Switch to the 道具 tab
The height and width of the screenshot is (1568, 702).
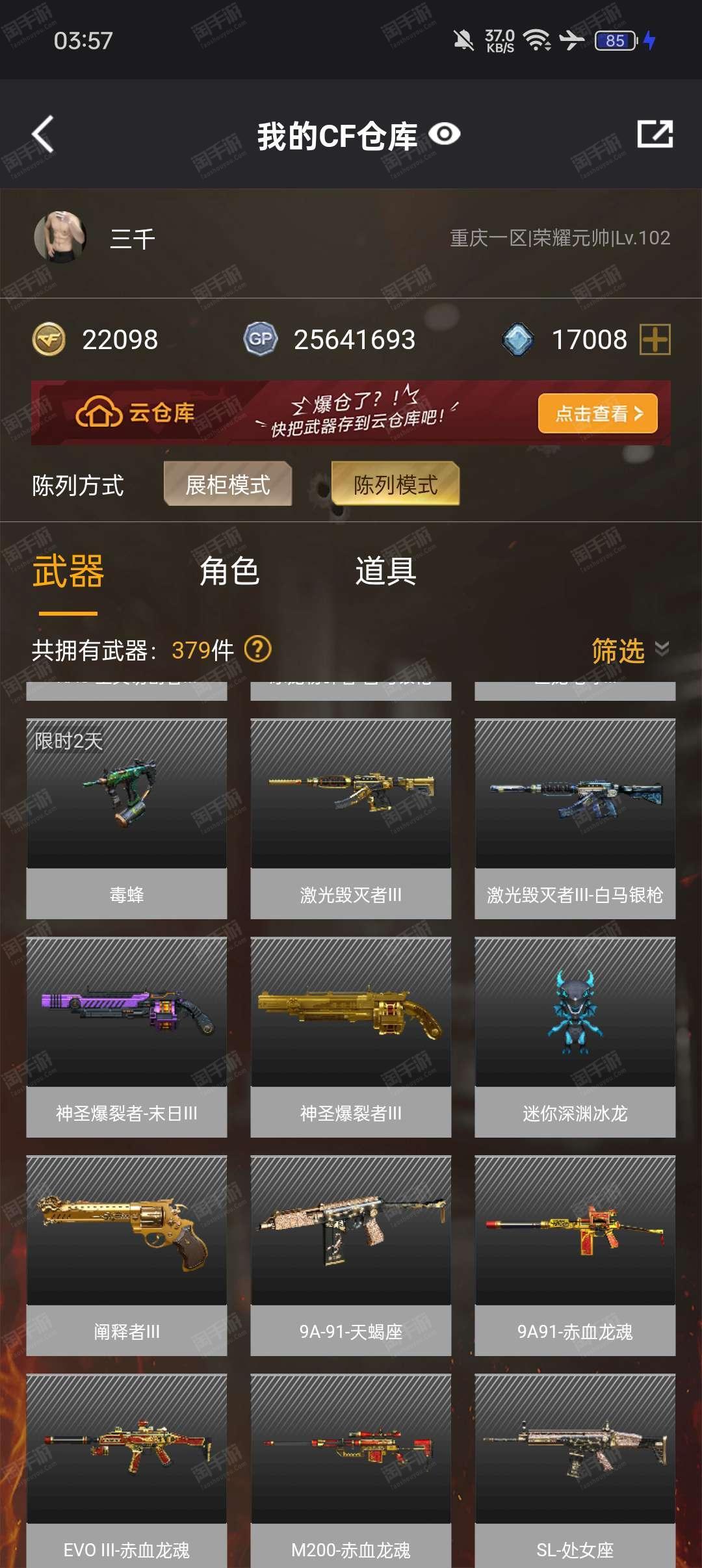(385, 571)
